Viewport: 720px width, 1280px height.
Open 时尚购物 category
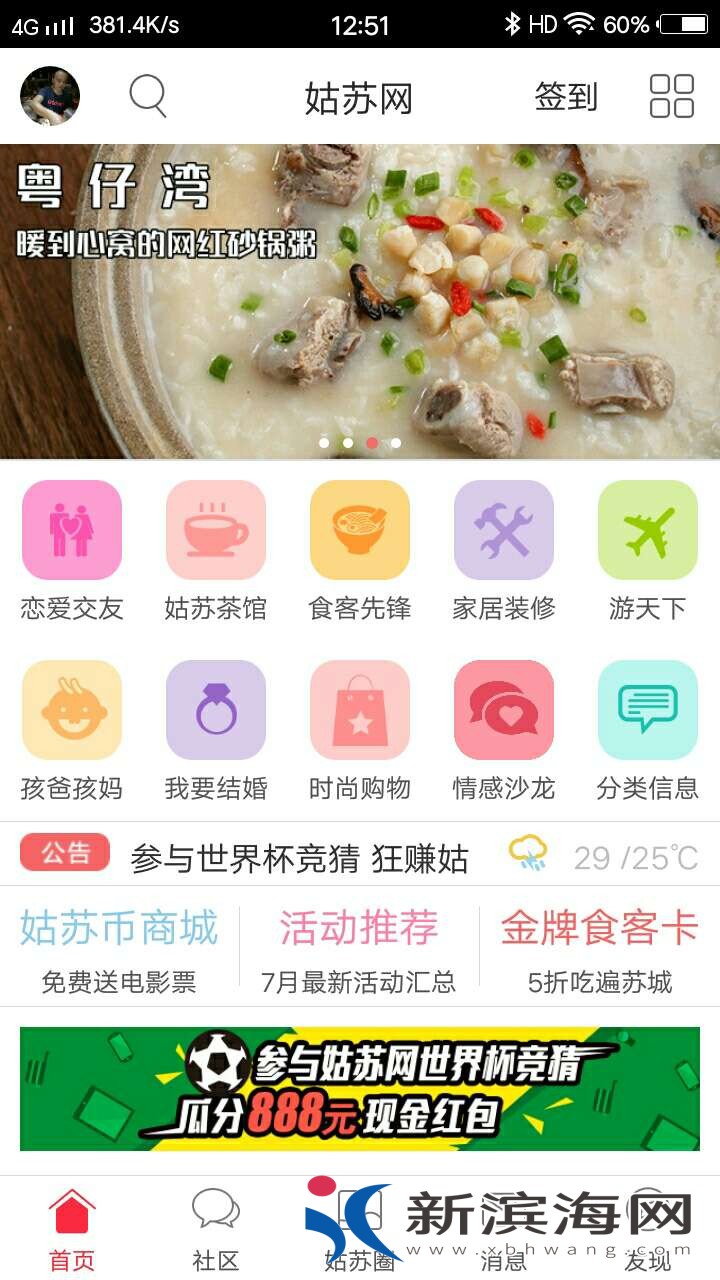pyautogui.click(x=360, y=730)
